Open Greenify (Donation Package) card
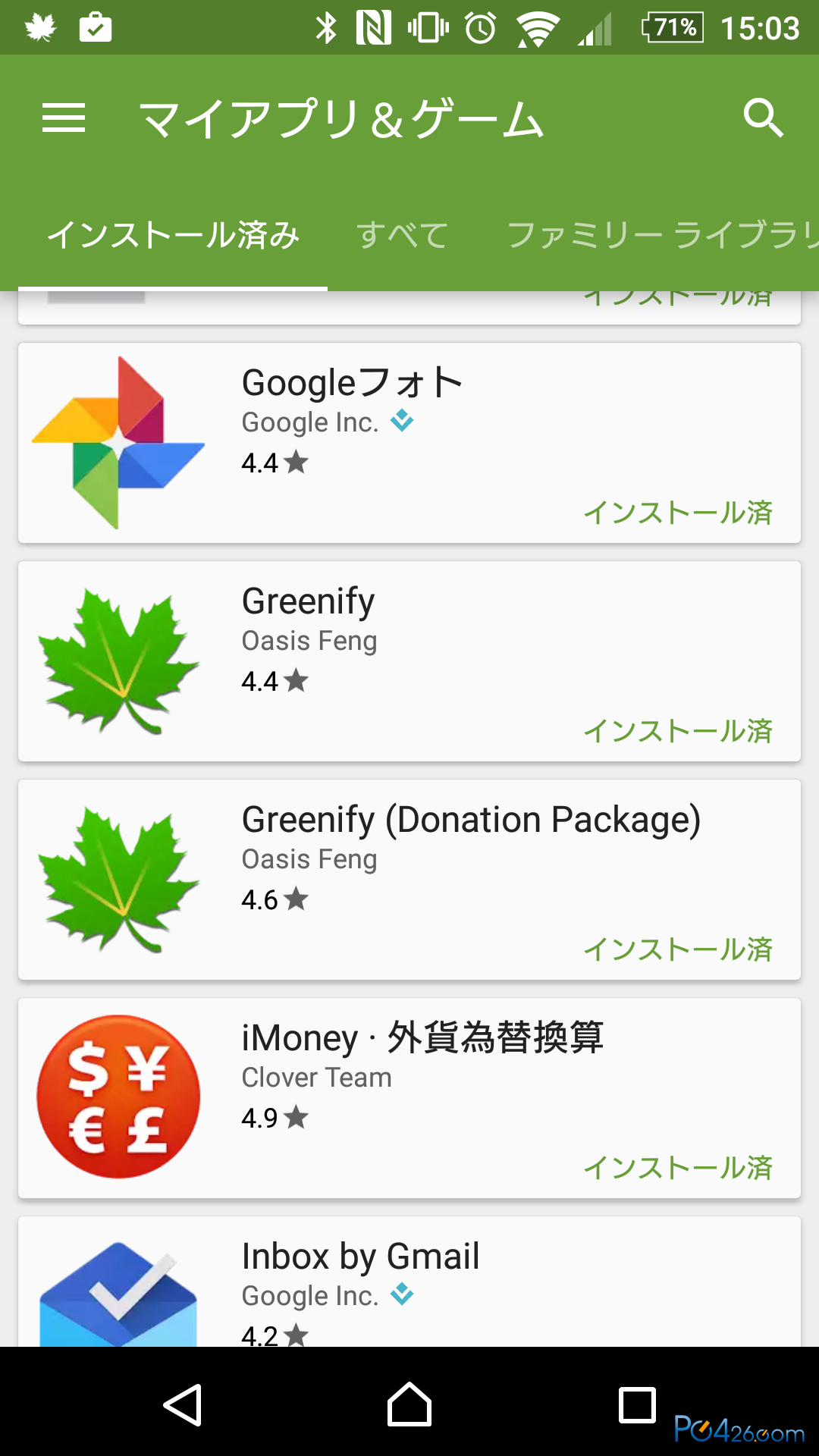Screen dimensions: 819x1456 point(409,880)
